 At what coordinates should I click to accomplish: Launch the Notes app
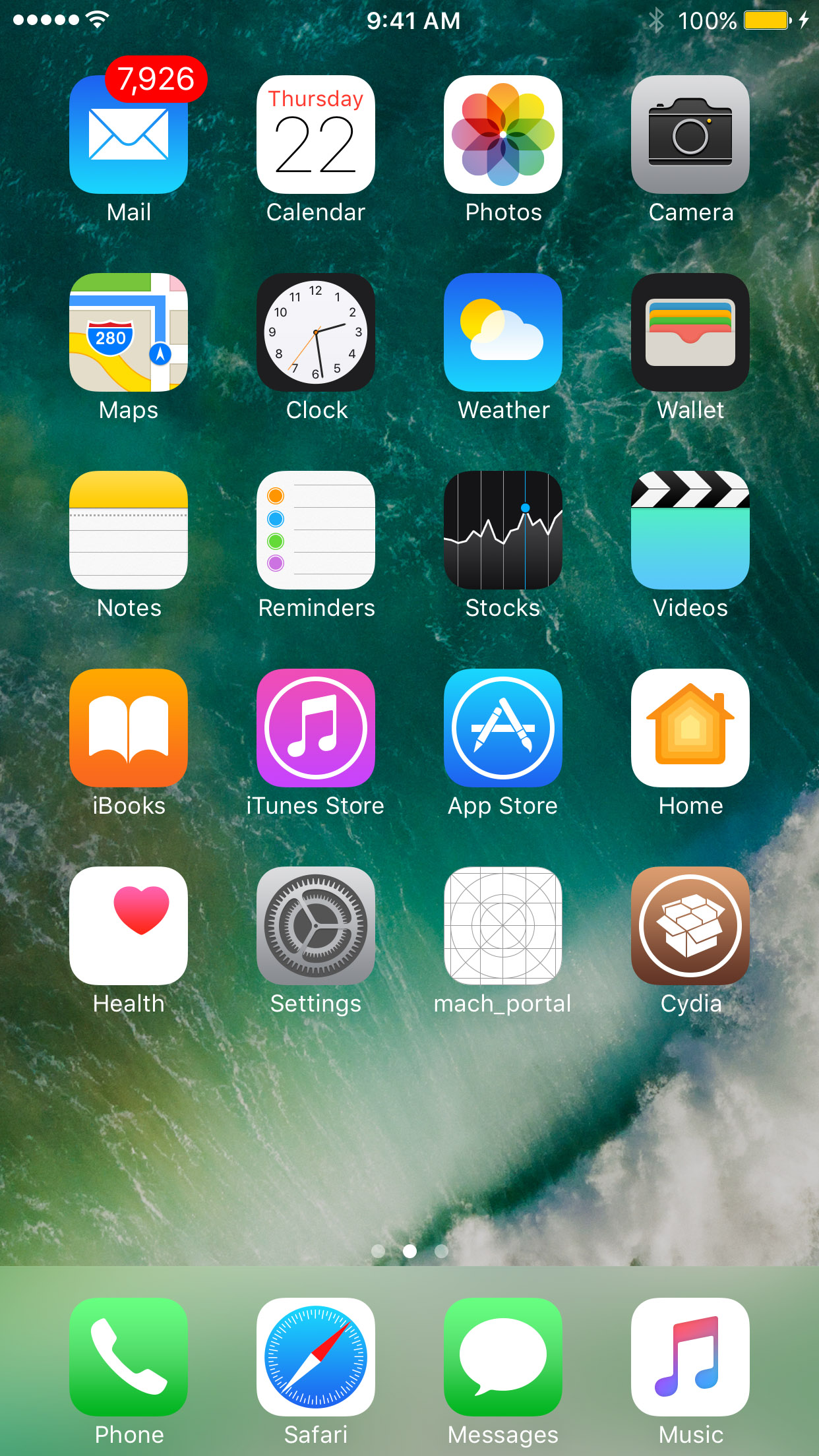point(129,530)
